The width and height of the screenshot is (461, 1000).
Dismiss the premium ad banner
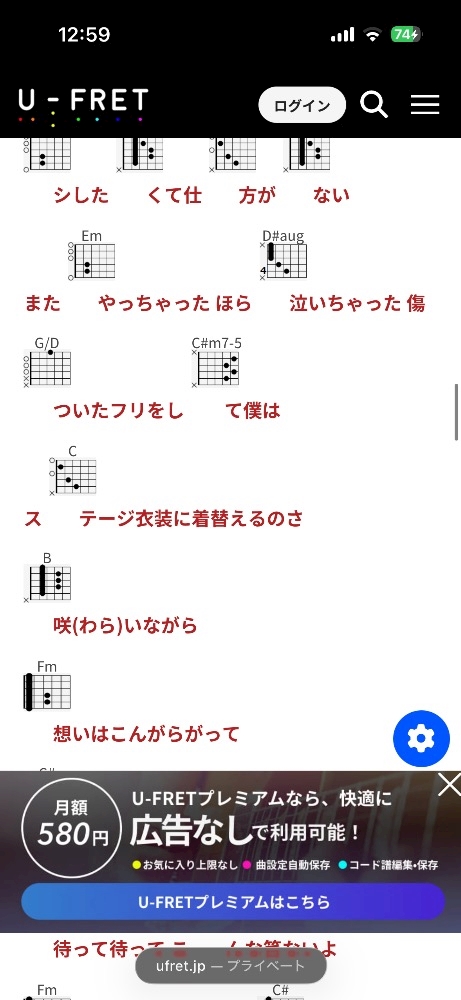coord(449,785)
